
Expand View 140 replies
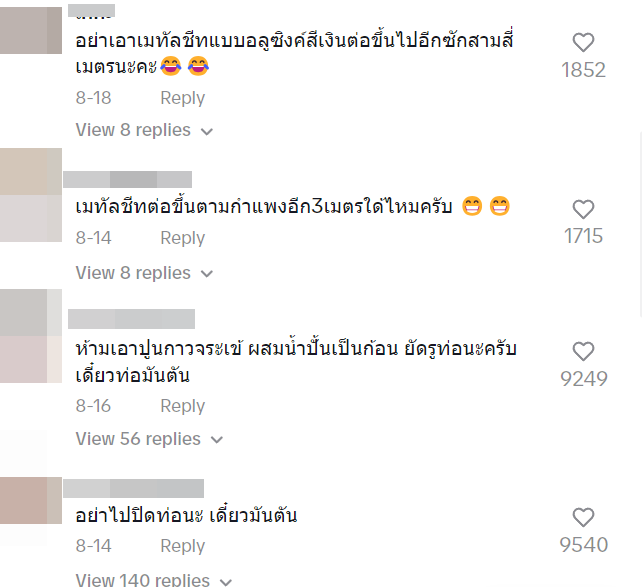153,579
